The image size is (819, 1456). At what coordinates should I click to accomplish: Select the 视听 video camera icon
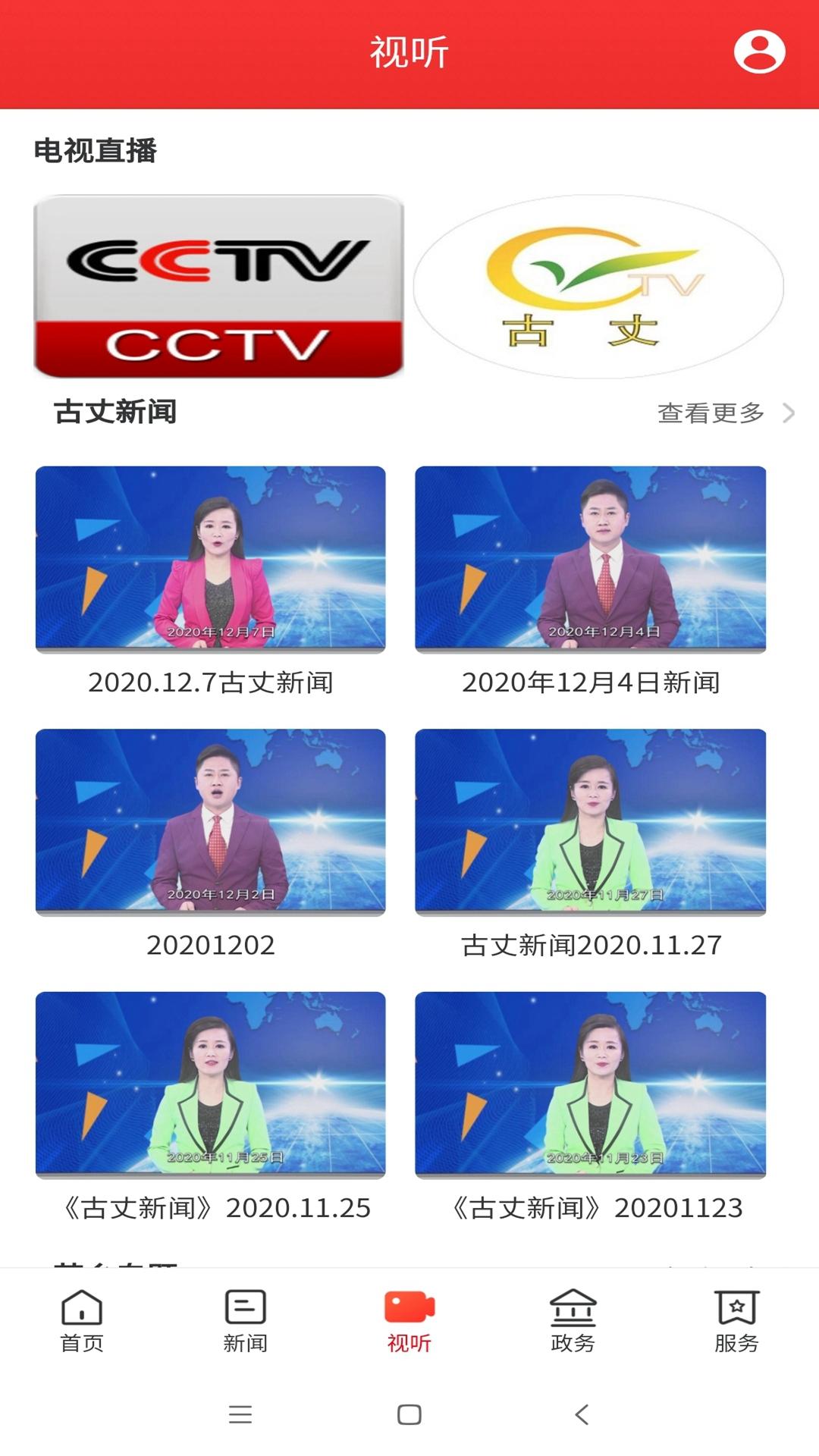pyautogui.click(x=409, y=1307)
